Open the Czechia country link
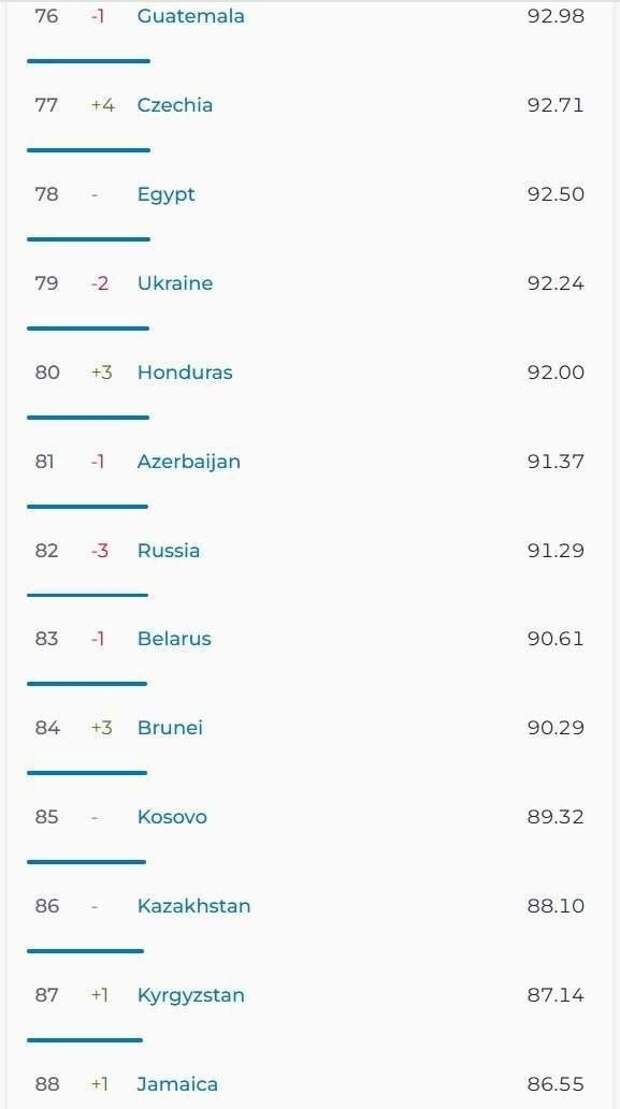620x1109 pixels. click(x=175, y=105)
